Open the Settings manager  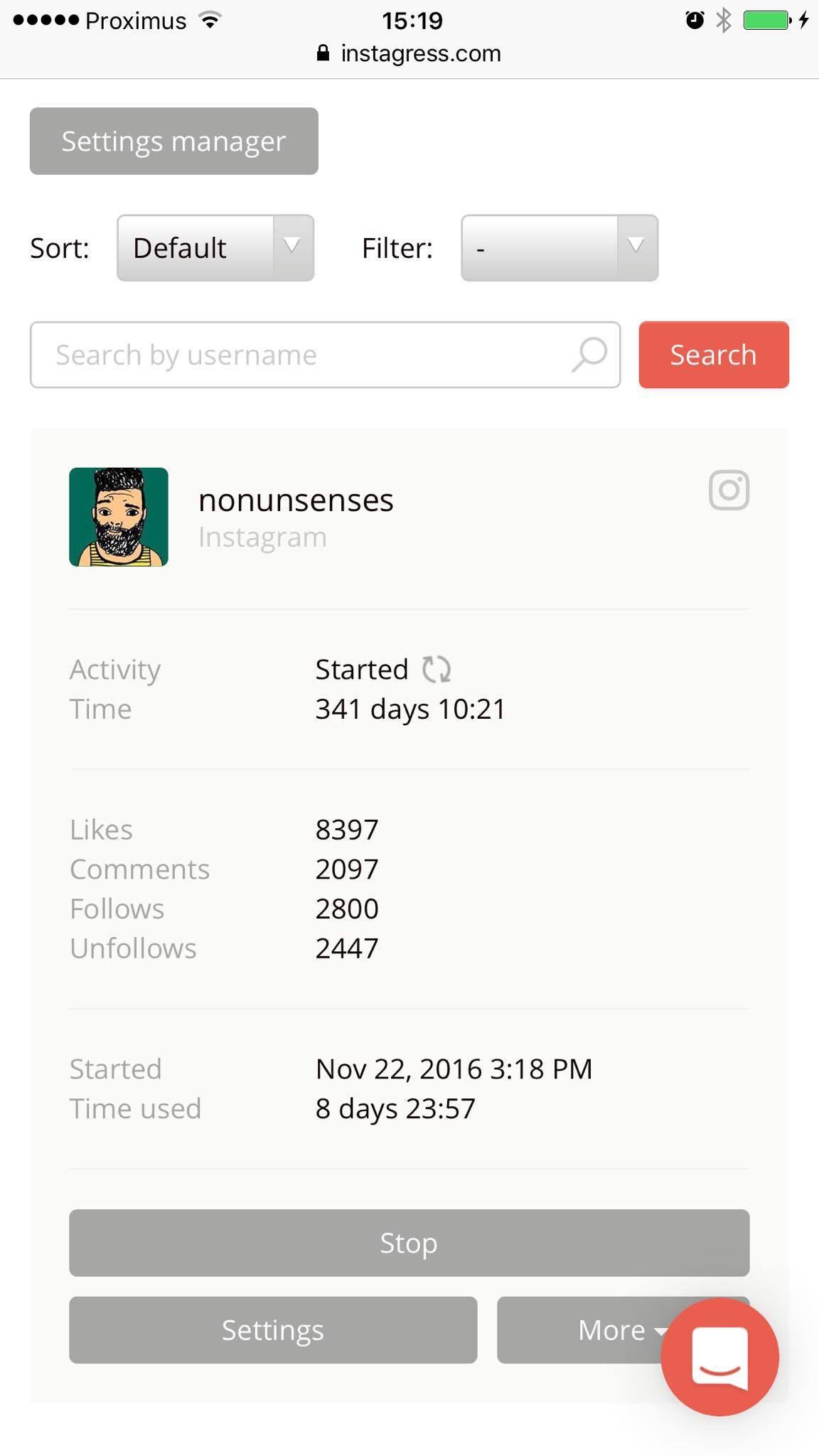tap(173, 141)
